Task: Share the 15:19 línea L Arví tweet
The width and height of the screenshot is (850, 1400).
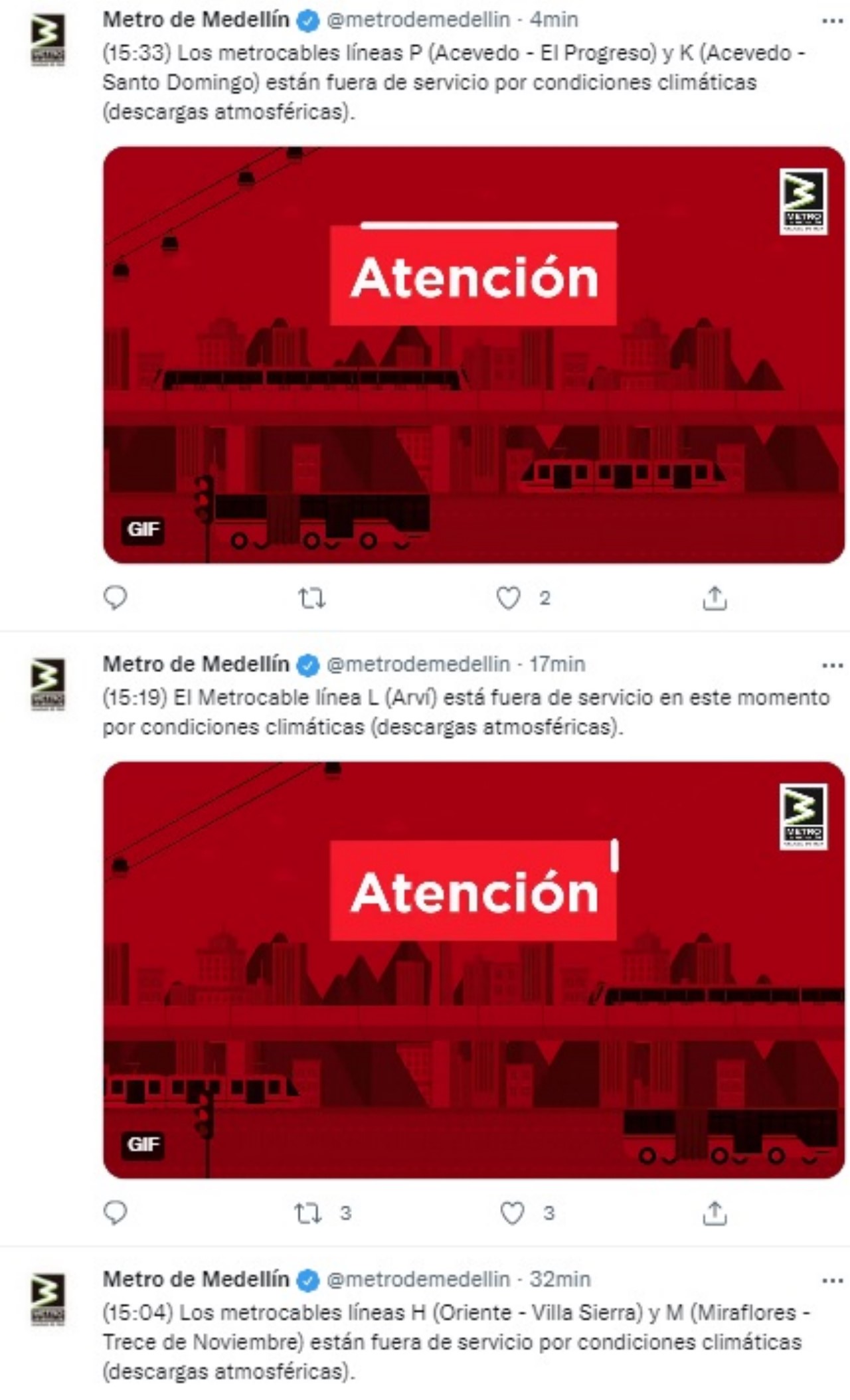Action: pos(715,1213)
